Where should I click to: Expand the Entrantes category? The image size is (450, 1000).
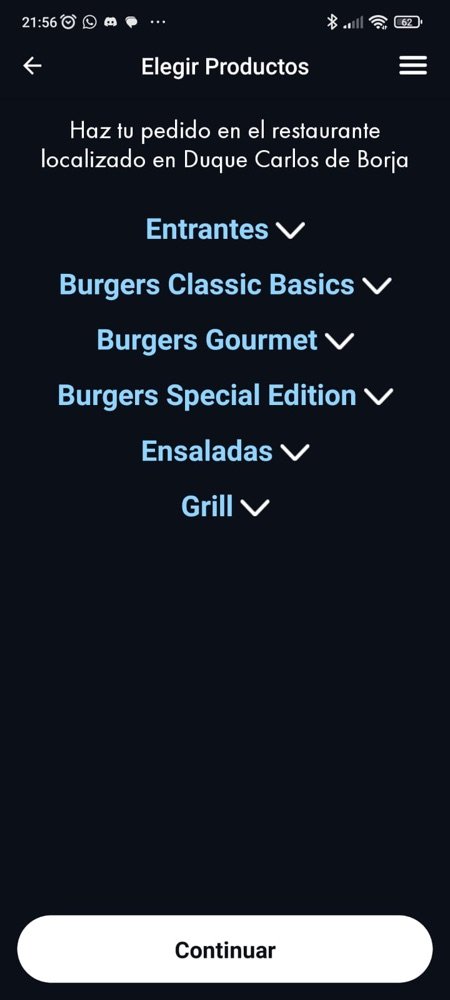(225, 229)
